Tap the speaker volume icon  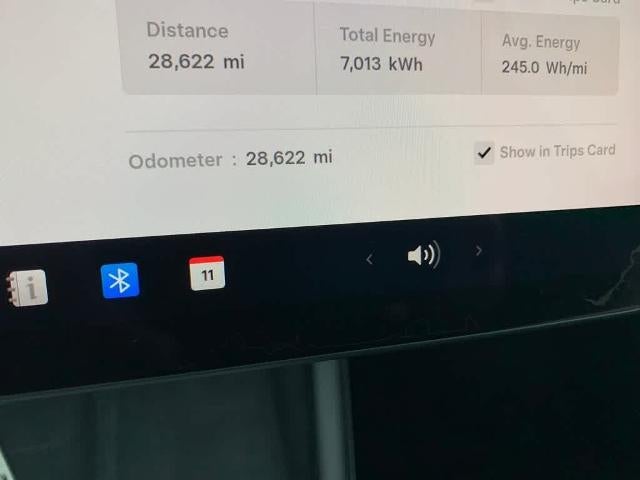coord(424,256)
